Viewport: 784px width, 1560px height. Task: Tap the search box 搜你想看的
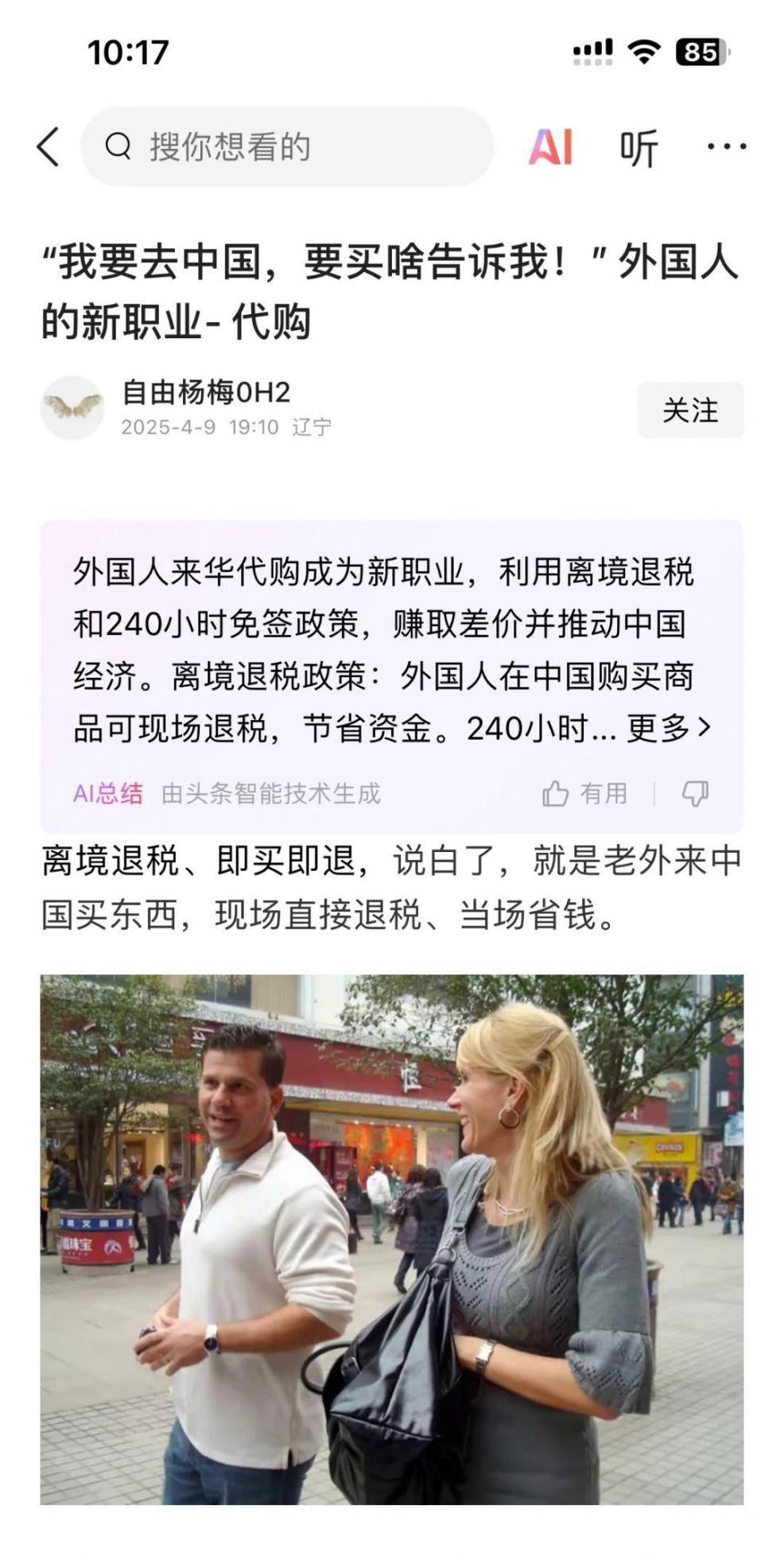286,147
